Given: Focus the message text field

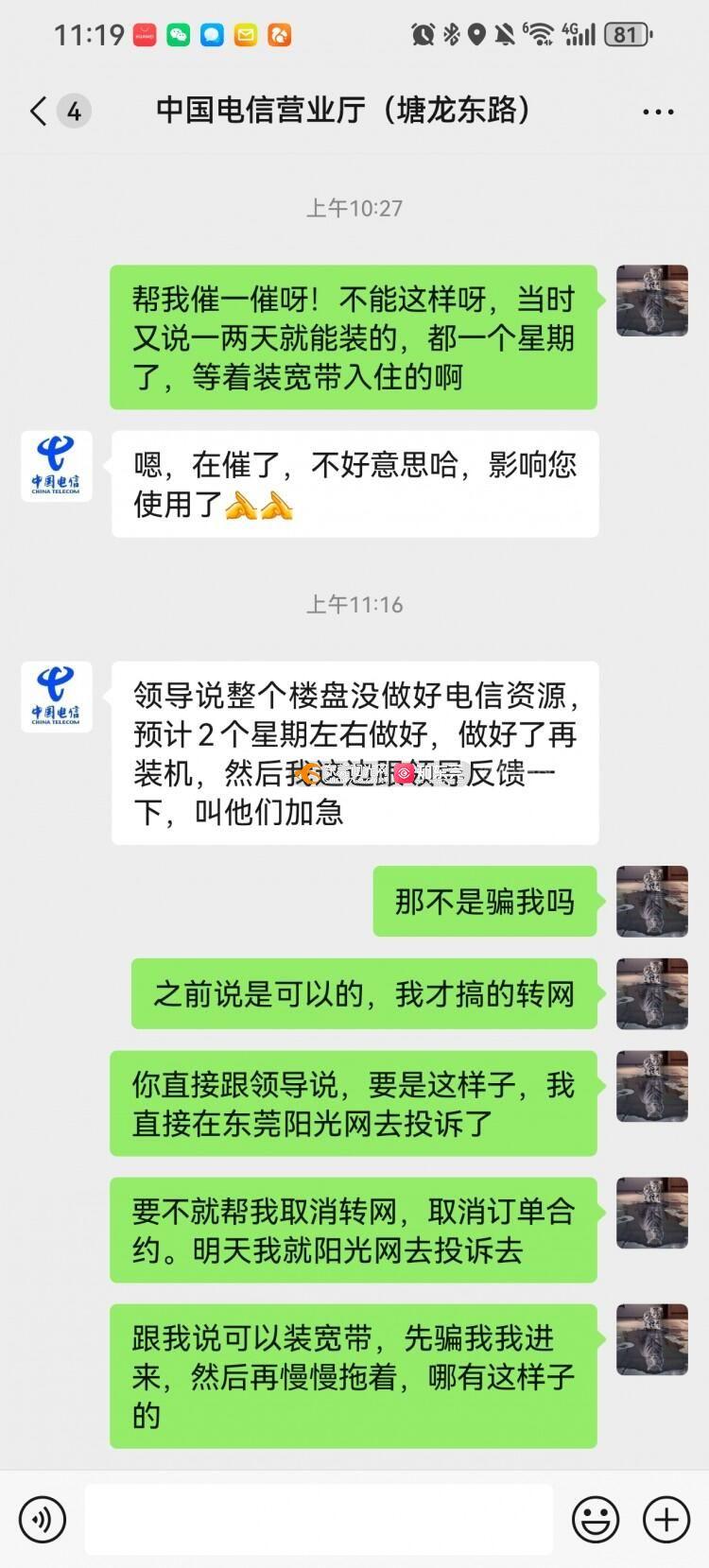Looking at the screenshot, I should pyautogui.click(x=319, y=1520).
